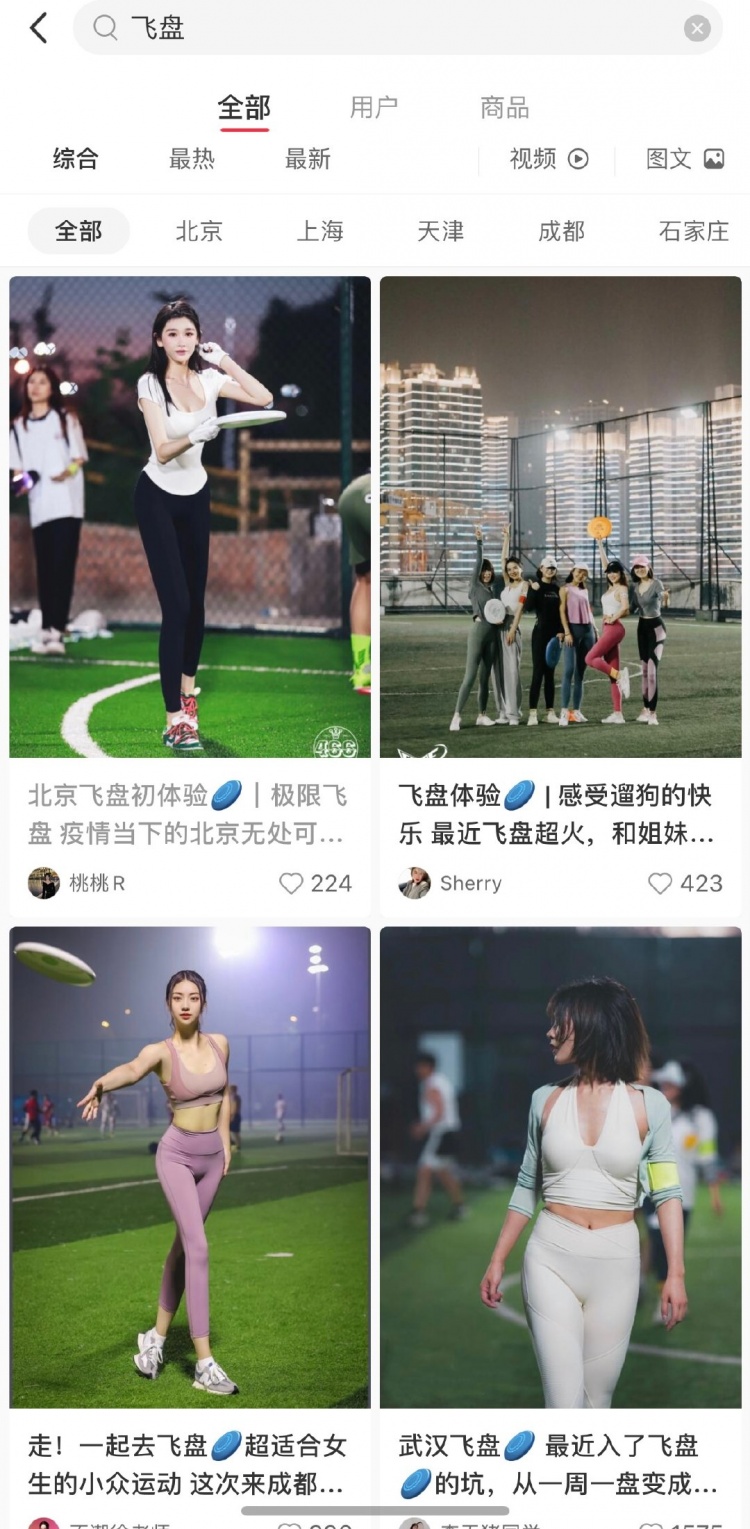Select the 天津 city chip

(441, 232)
